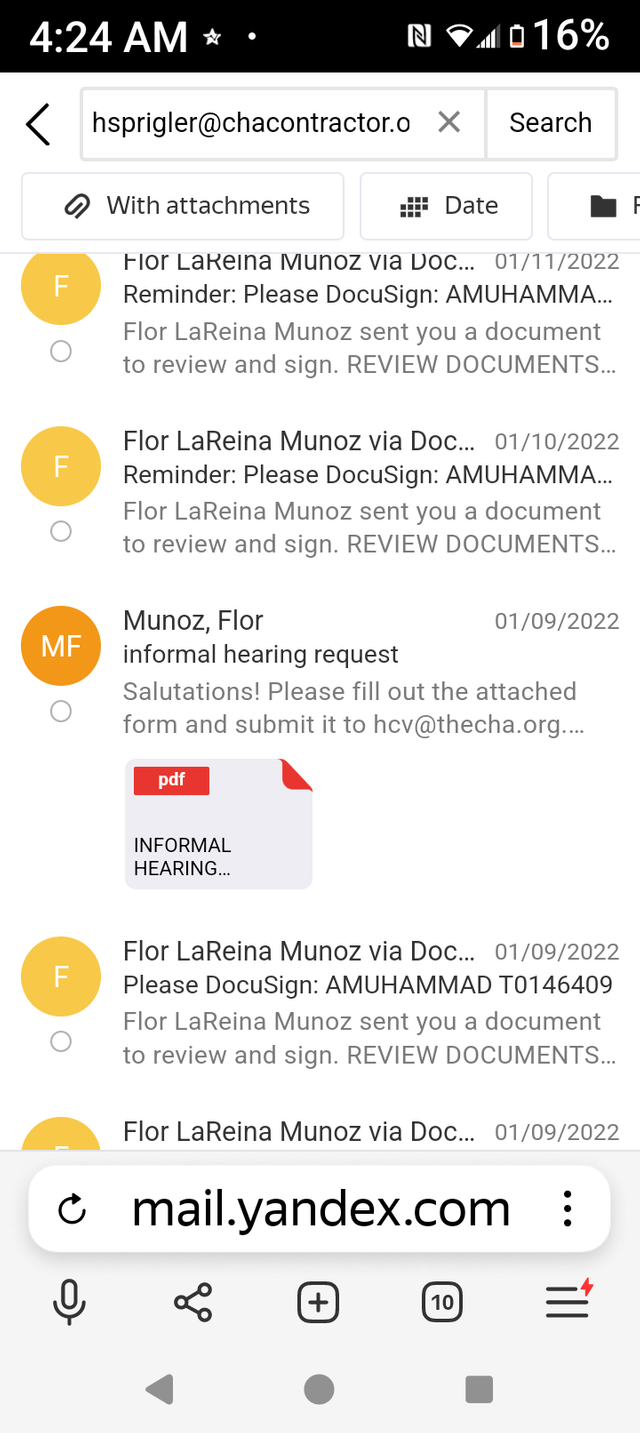Screen dimensions: 640x1433
Task: Open the browser three-dot menu
Action: pos(567,1209)
